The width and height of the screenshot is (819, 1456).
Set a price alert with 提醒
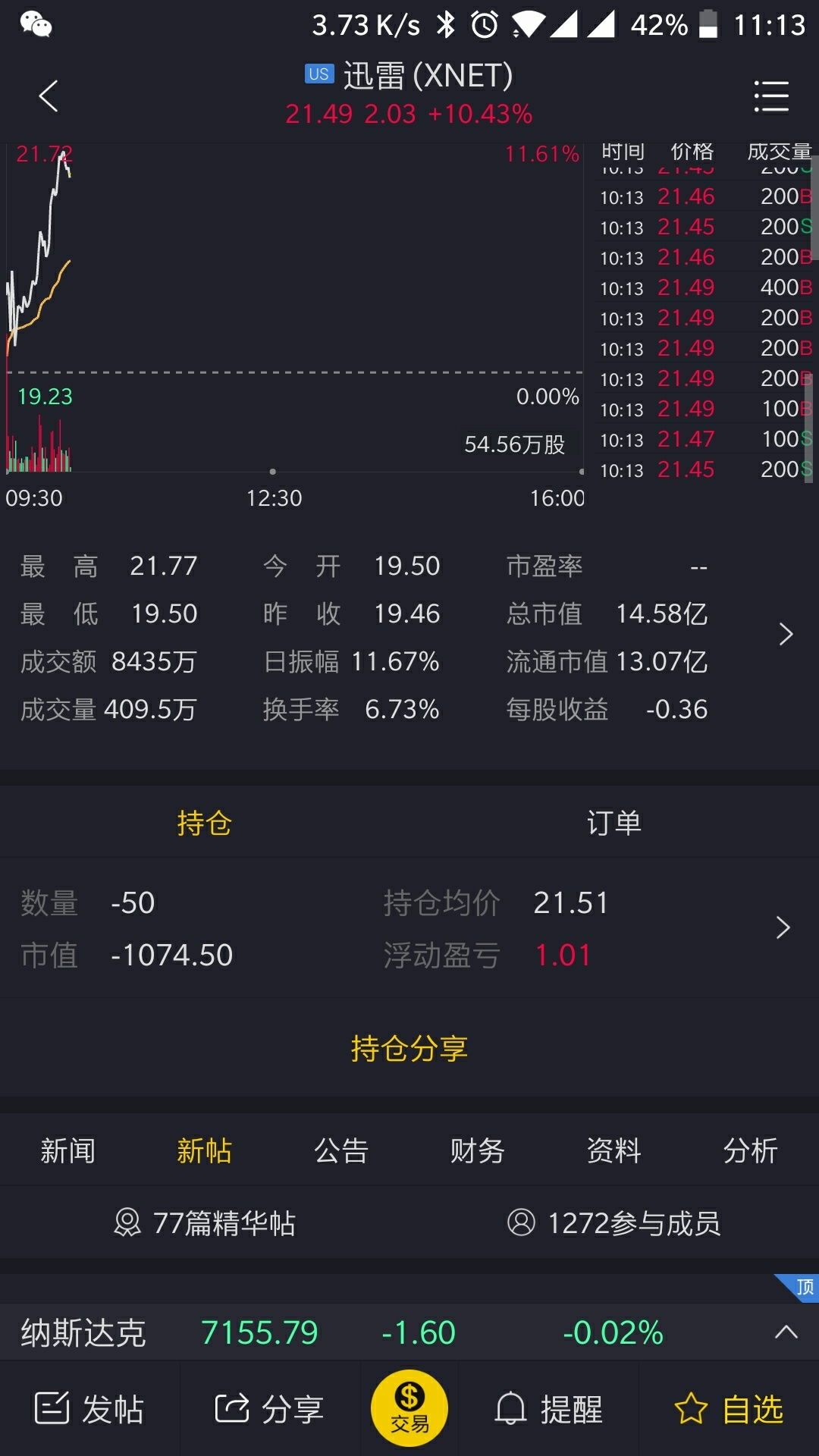tap(549, 1409)
